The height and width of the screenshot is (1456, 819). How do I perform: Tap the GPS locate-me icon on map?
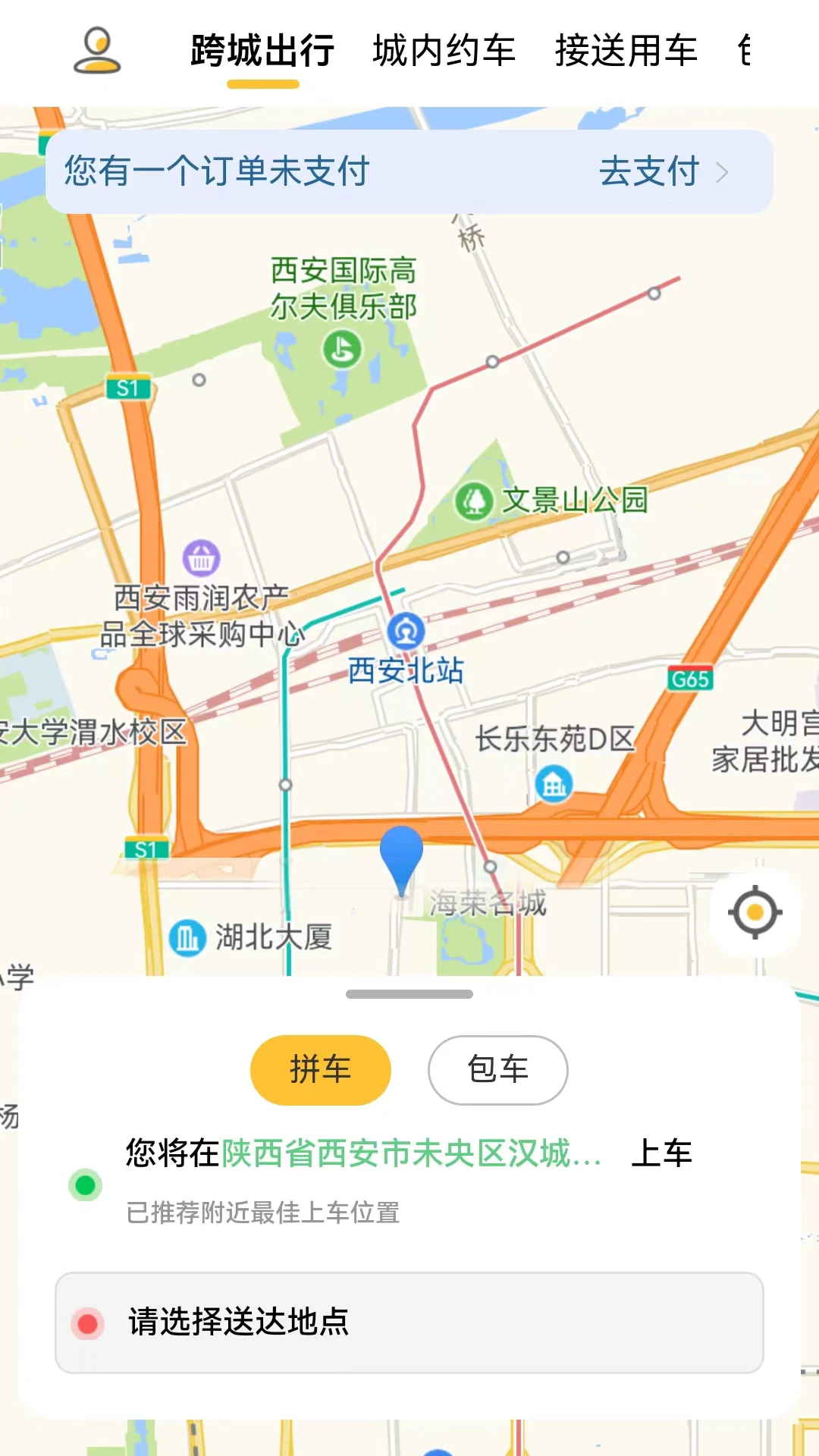point(755,913)
